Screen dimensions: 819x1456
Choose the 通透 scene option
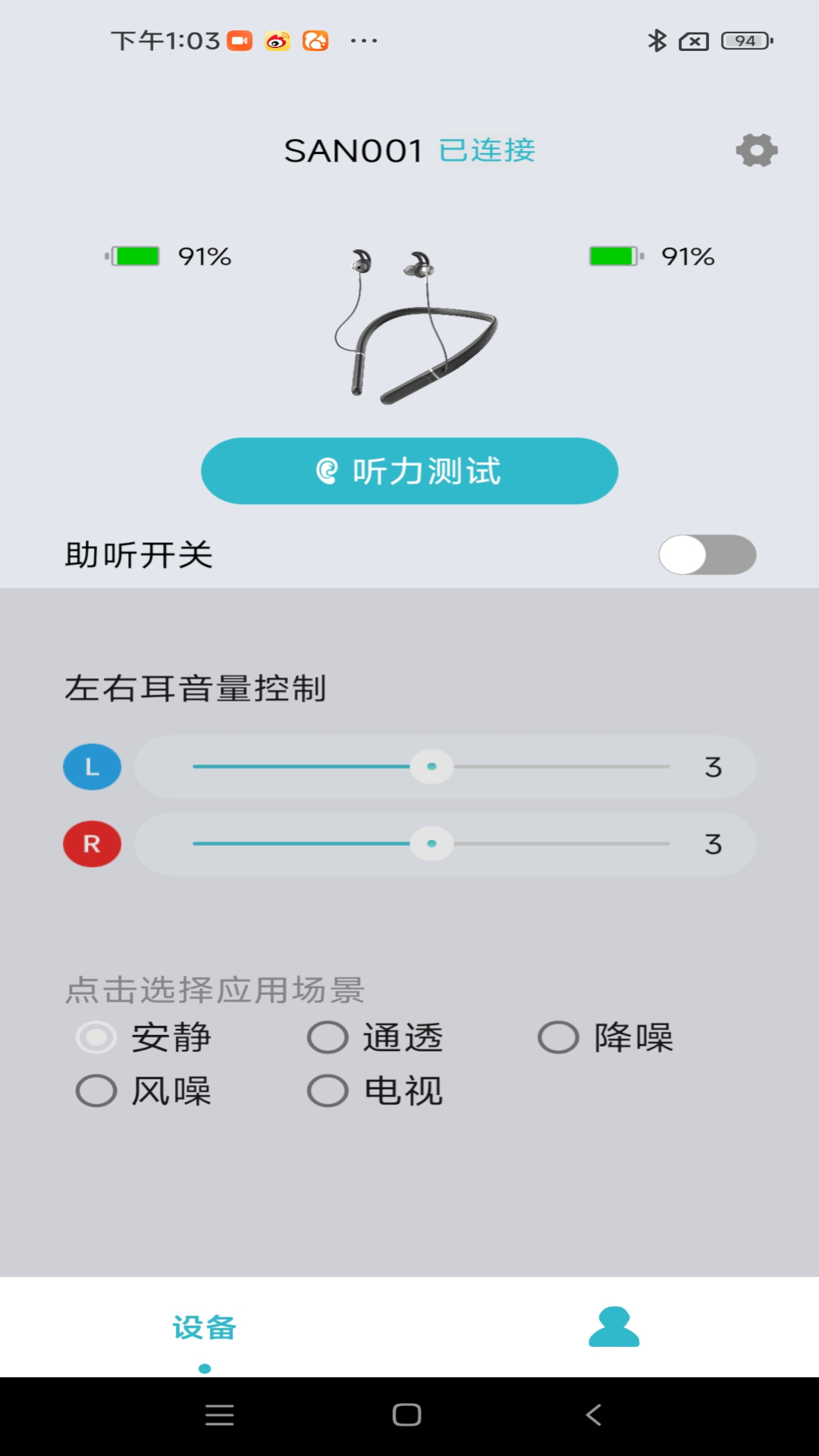pyautogui.click(x=328, y=1037)
